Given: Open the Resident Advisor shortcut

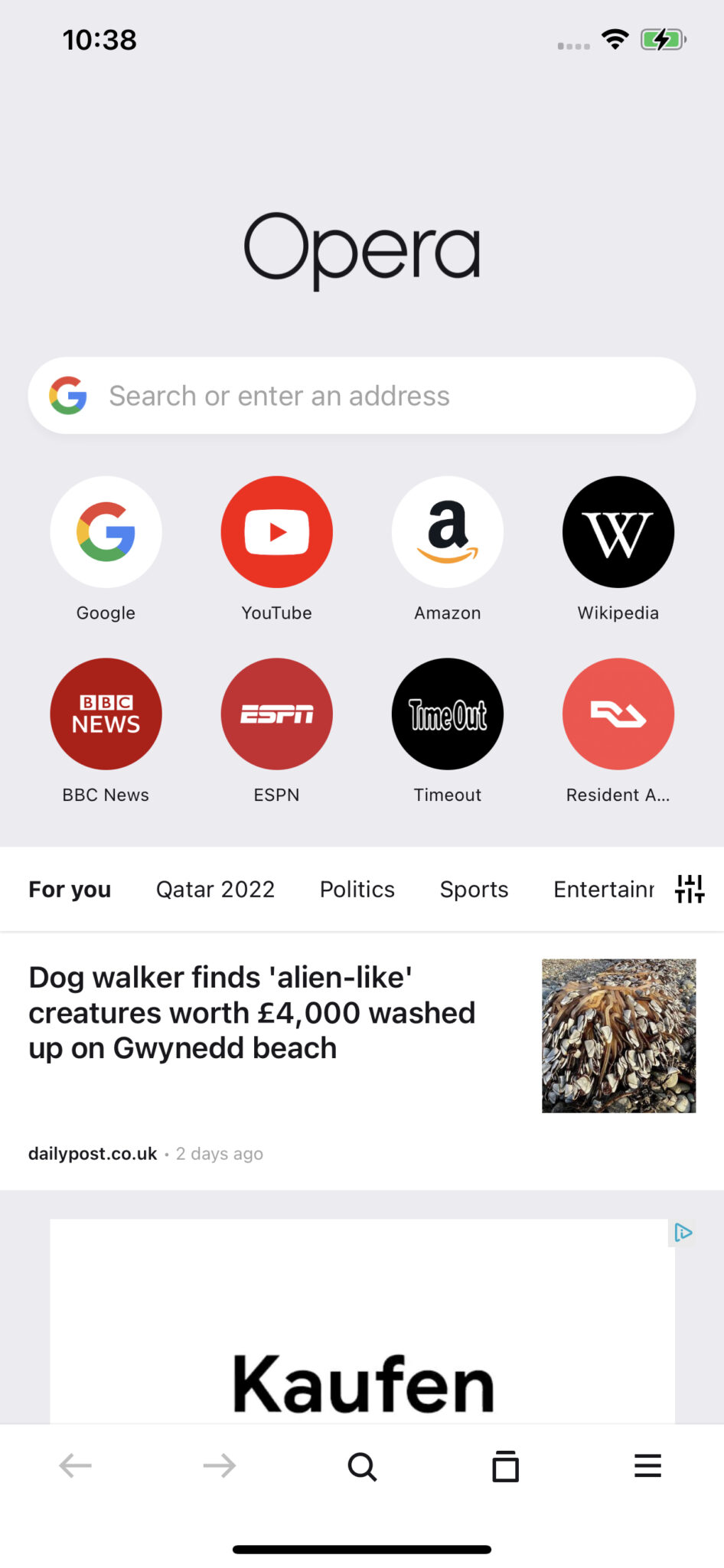Looking at the screenshot, I should [618, 714].
